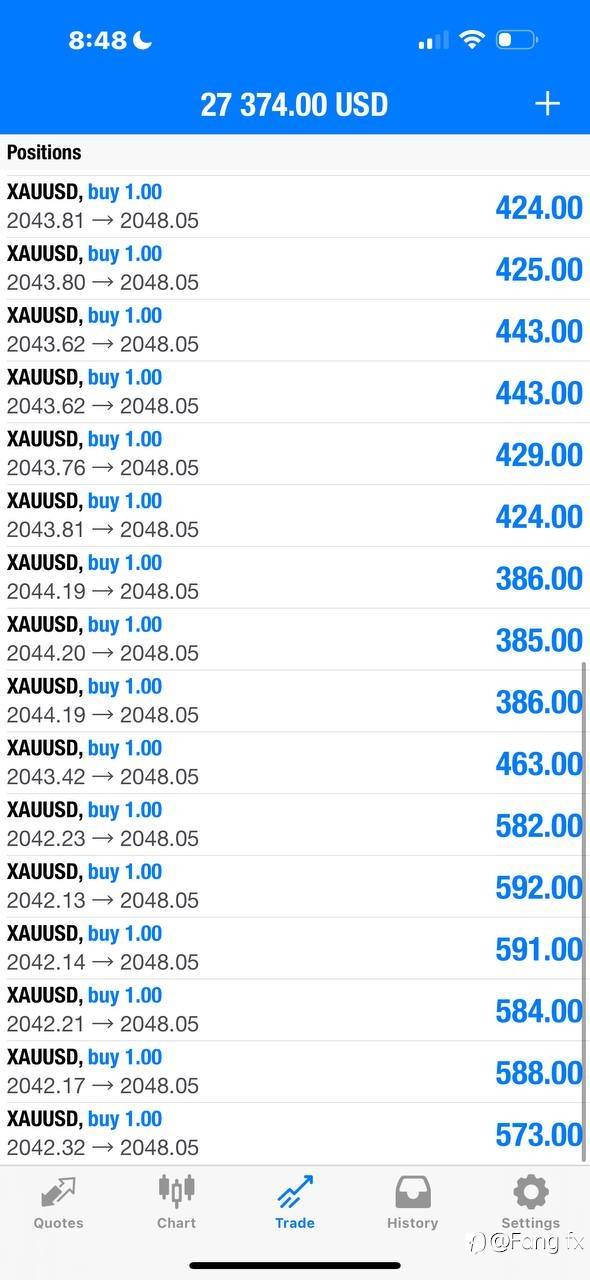Select the Trade tab
This screenshot has height=1280, width=590.
point(295,1202)
